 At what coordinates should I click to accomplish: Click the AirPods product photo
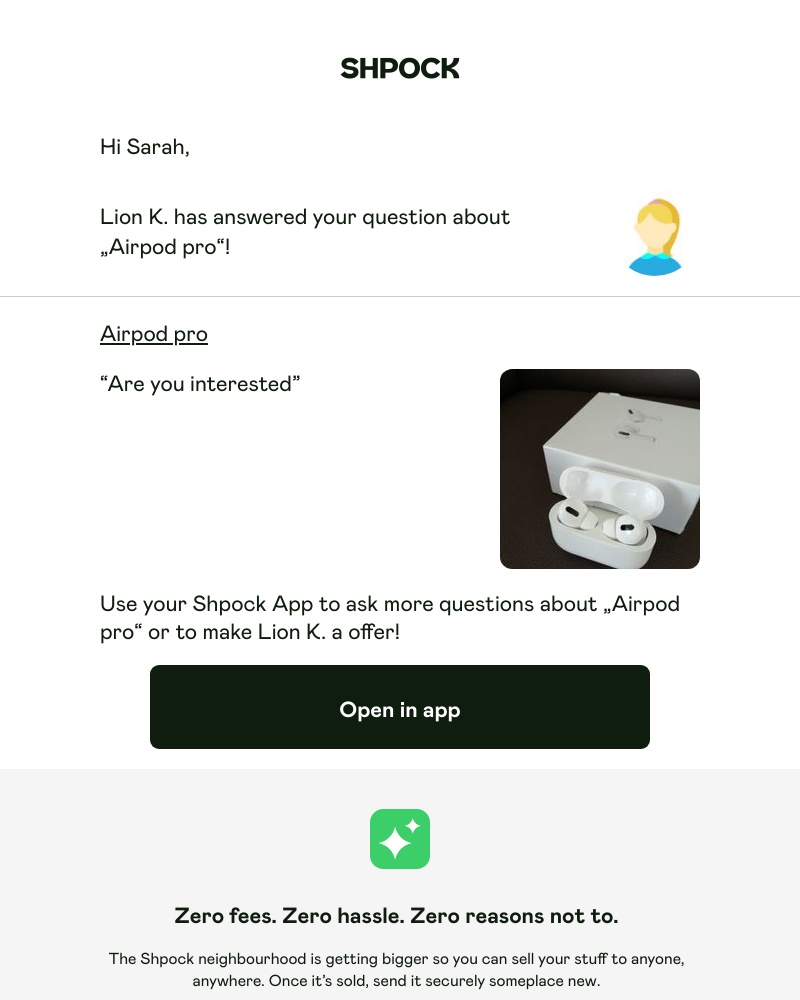[x=600, y=468]
